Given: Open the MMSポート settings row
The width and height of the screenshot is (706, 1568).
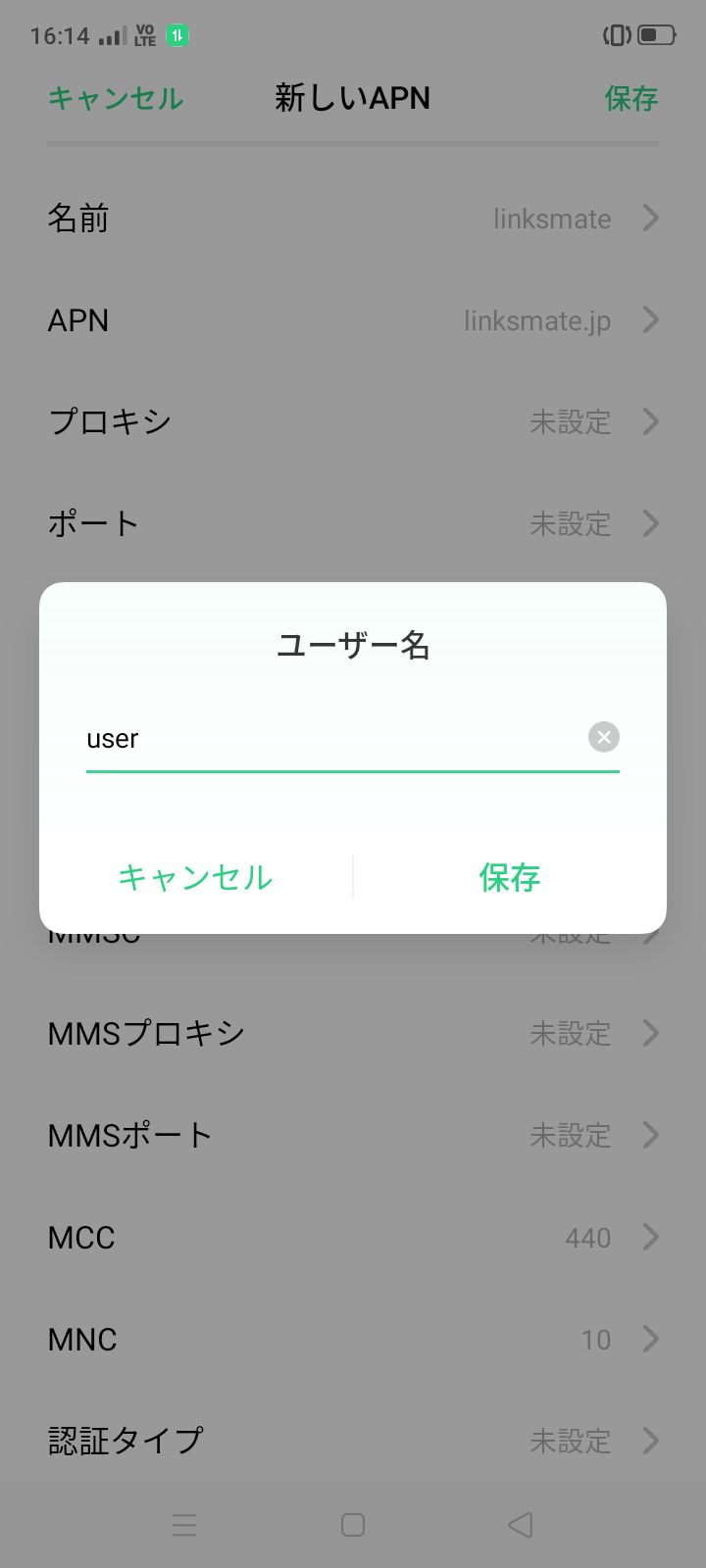Looking at the screenshot, I should point(353,1135).
